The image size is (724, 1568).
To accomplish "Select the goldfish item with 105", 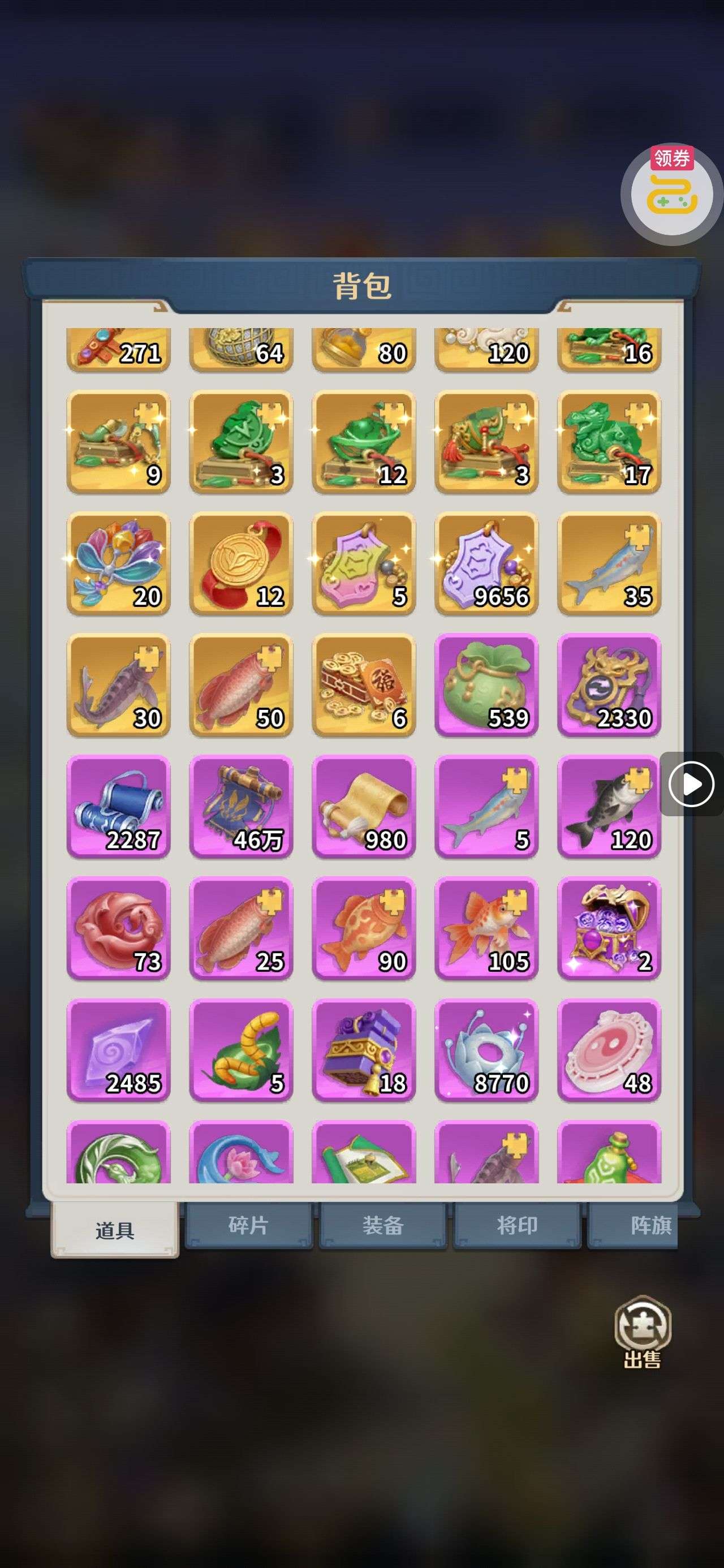I will point(486,929).
